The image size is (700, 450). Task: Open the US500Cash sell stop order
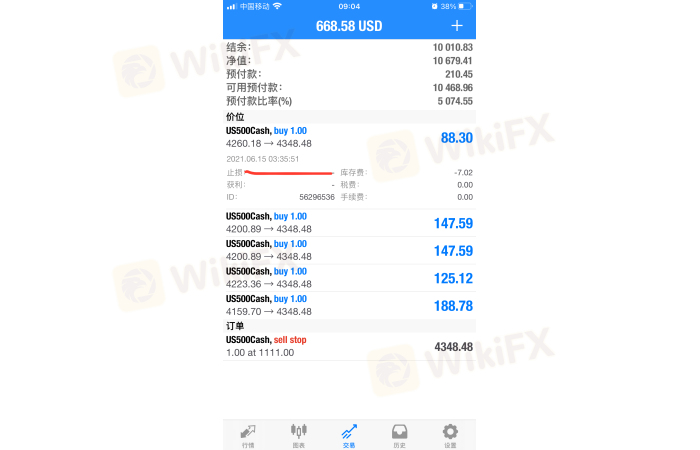349,346
